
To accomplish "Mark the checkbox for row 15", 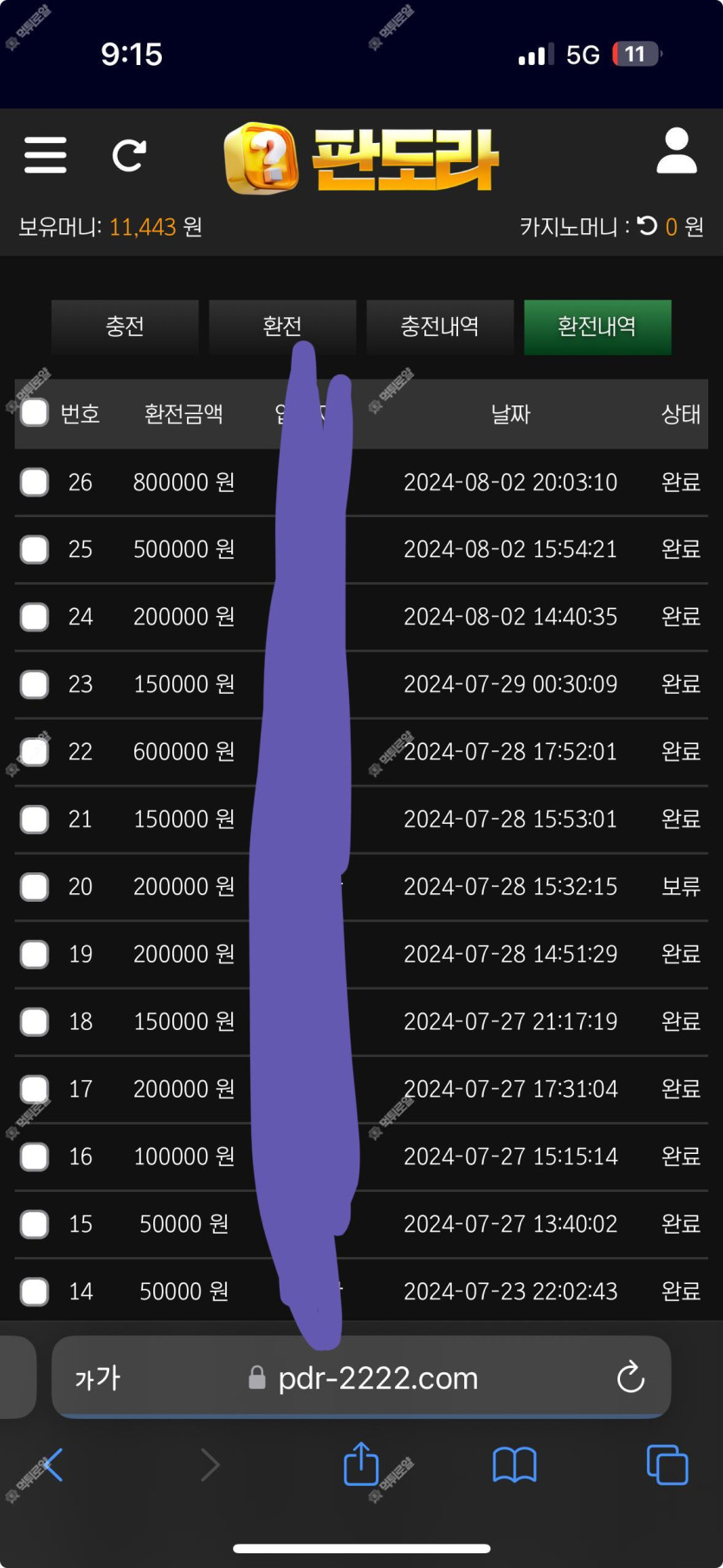I will [35, 1224].
